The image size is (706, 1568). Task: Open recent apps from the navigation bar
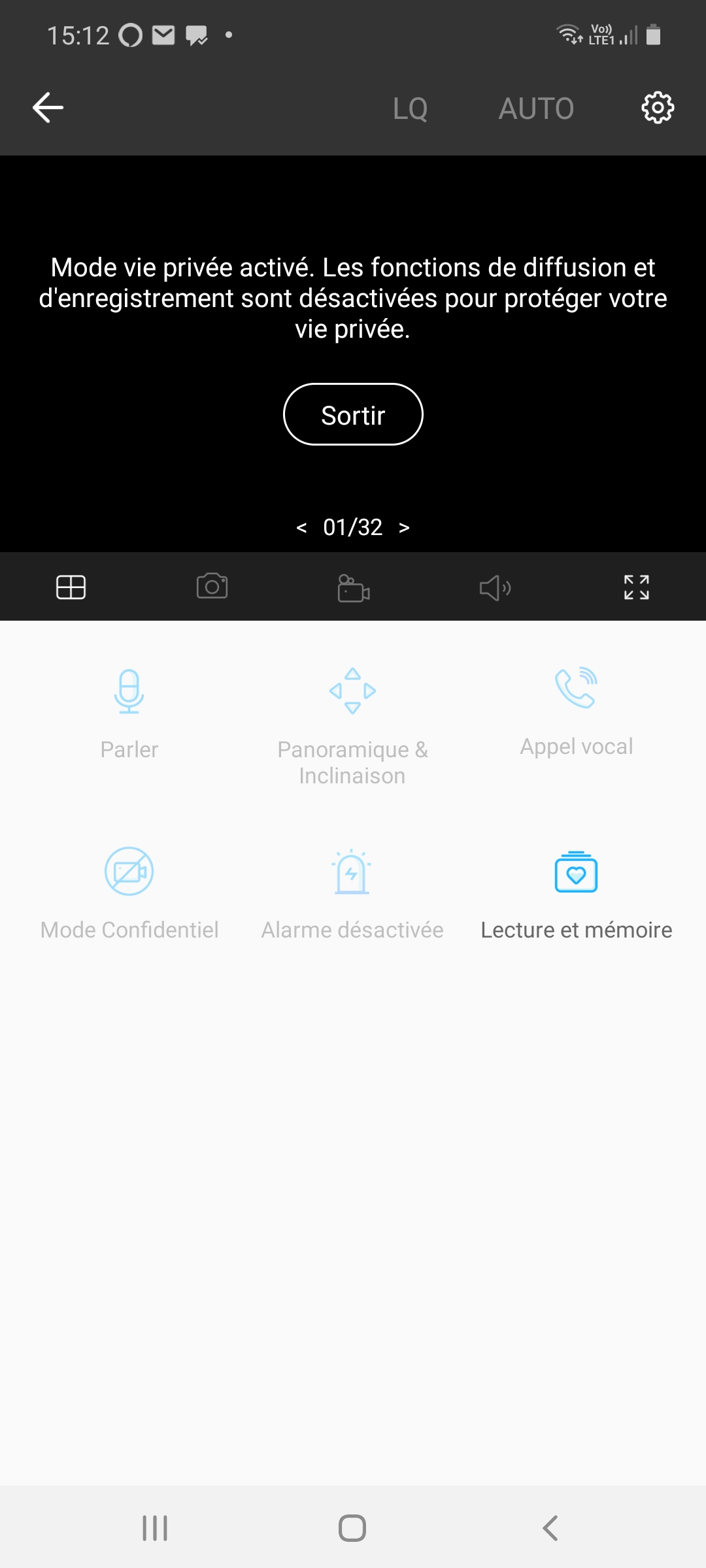coord(155,1528)
